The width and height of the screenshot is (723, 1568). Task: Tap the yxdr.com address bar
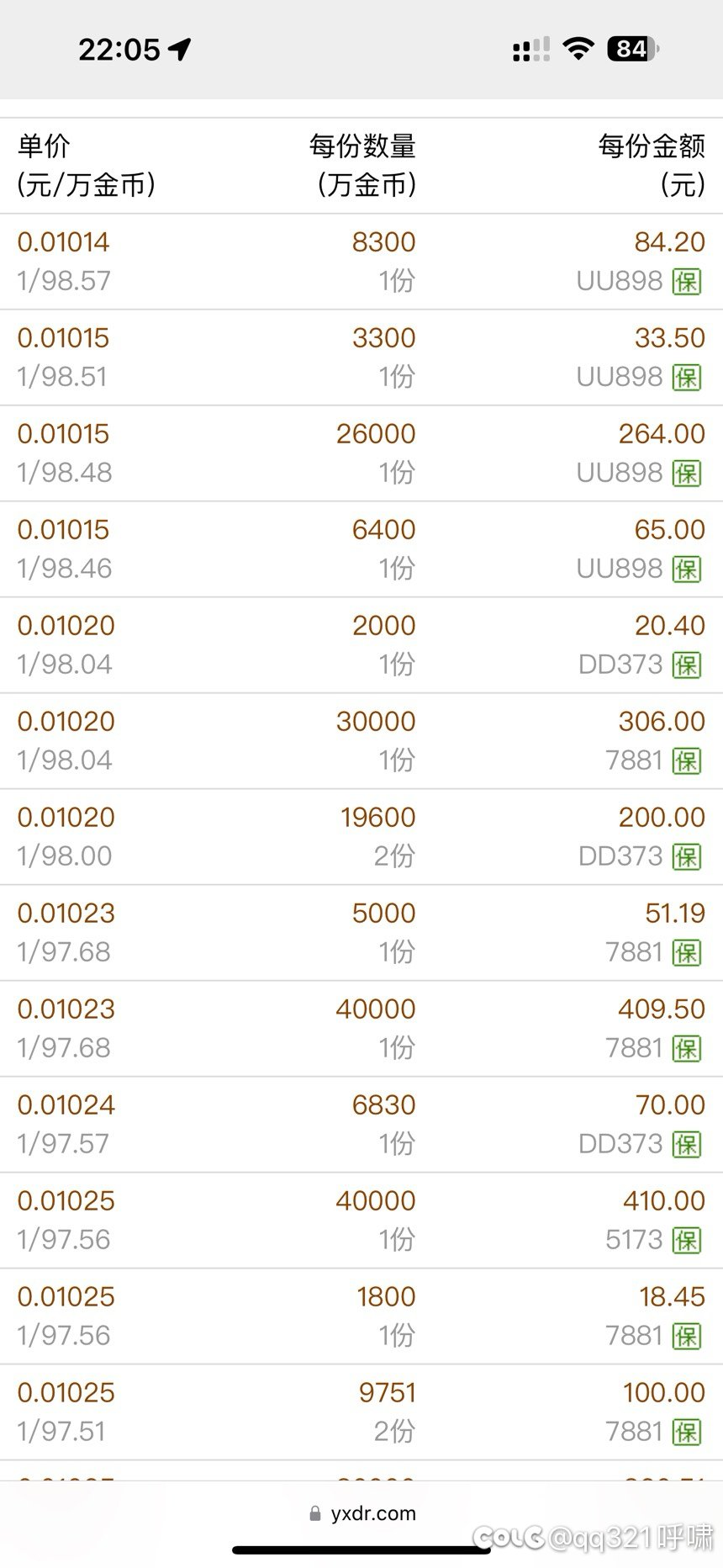[362, 1513]
